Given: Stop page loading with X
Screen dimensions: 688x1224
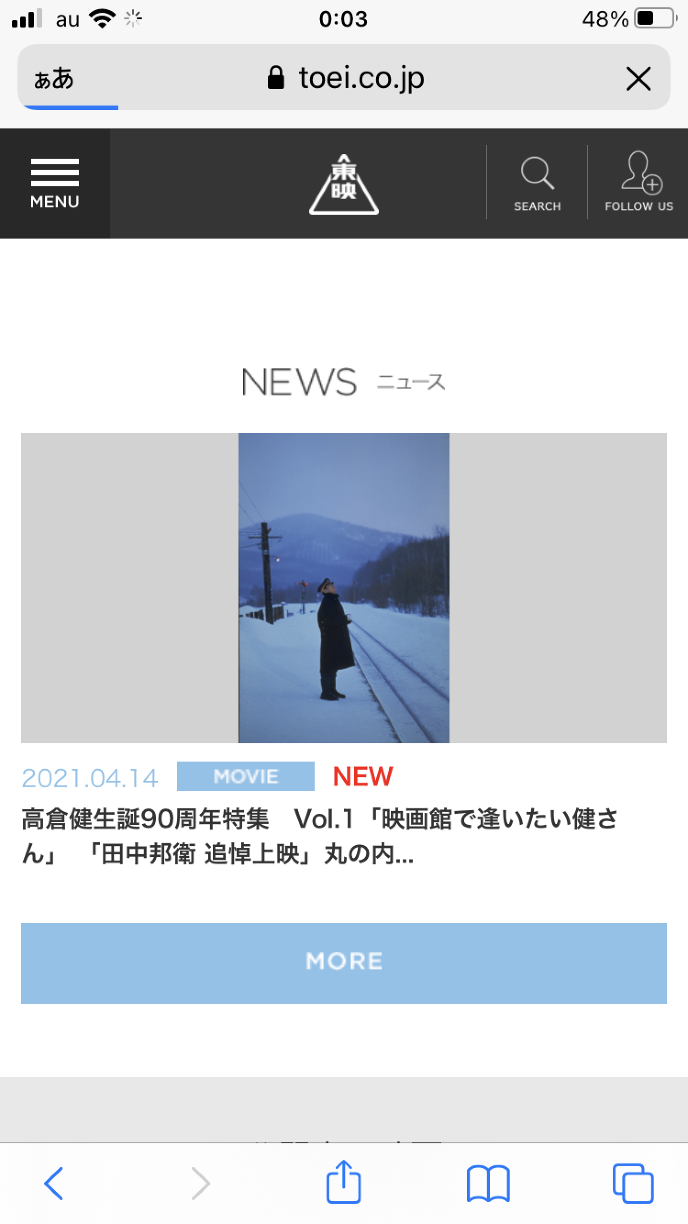Looking at the screenshot, I should (x=638, y=78).
